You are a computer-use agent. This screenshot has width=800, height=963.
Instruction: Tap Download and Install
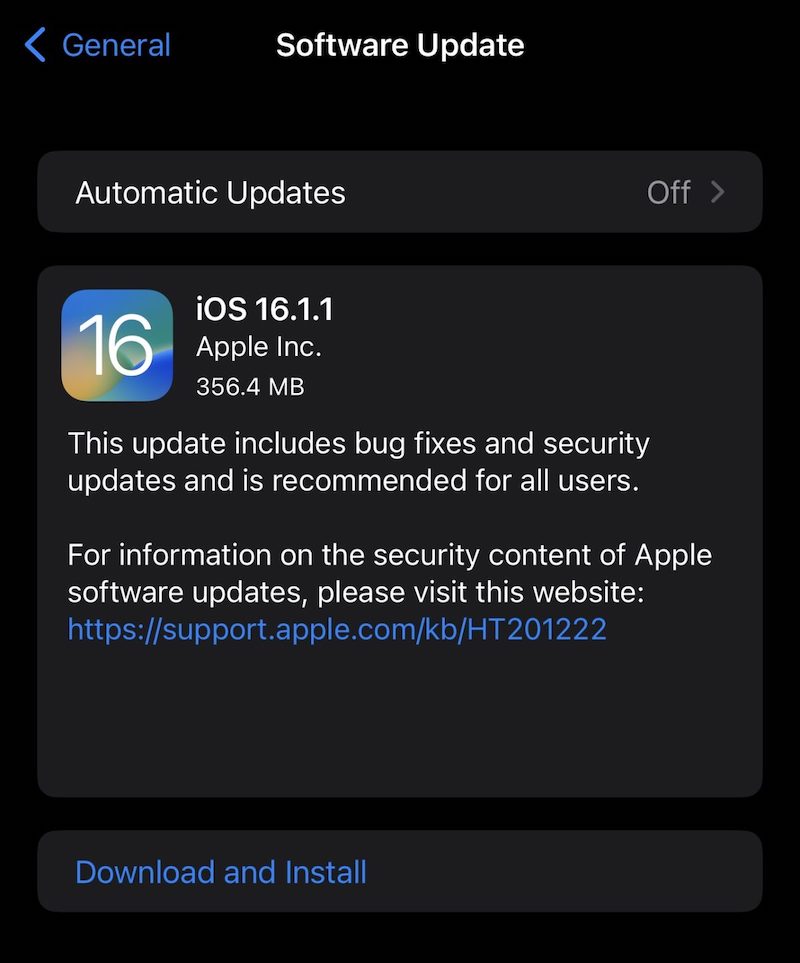pyautogui.click(x=221, y=872)
